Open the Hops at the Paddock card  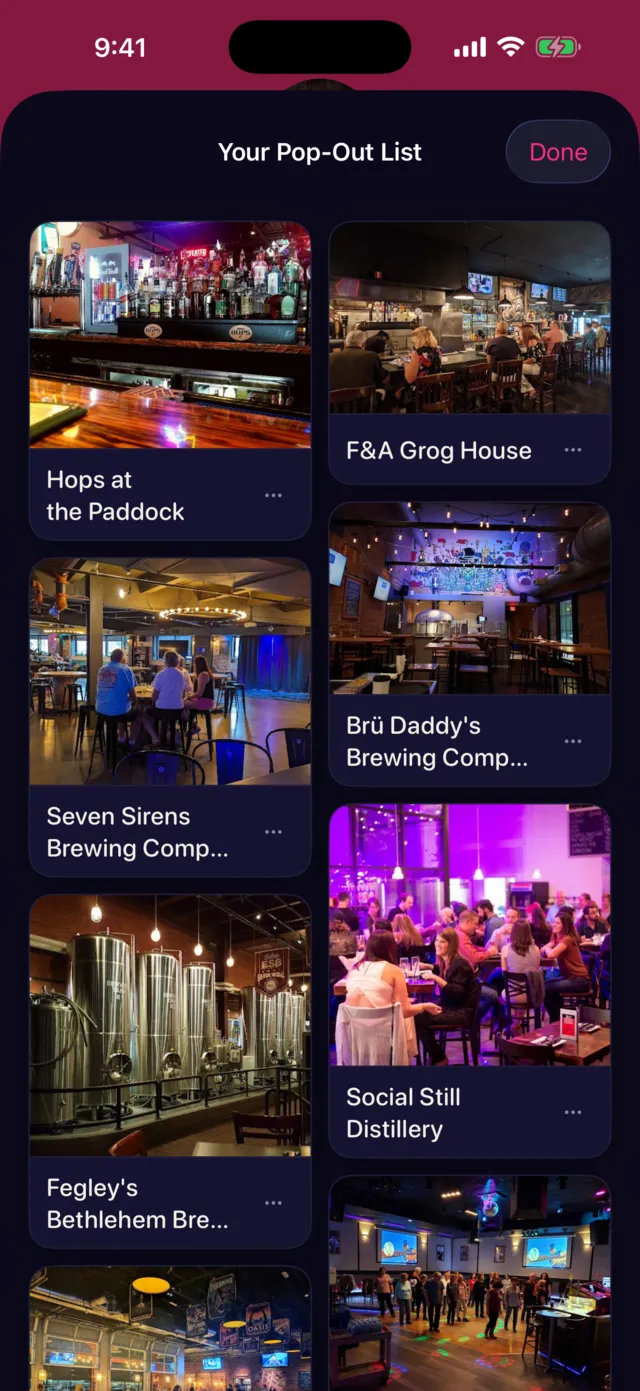pos(170,381)
